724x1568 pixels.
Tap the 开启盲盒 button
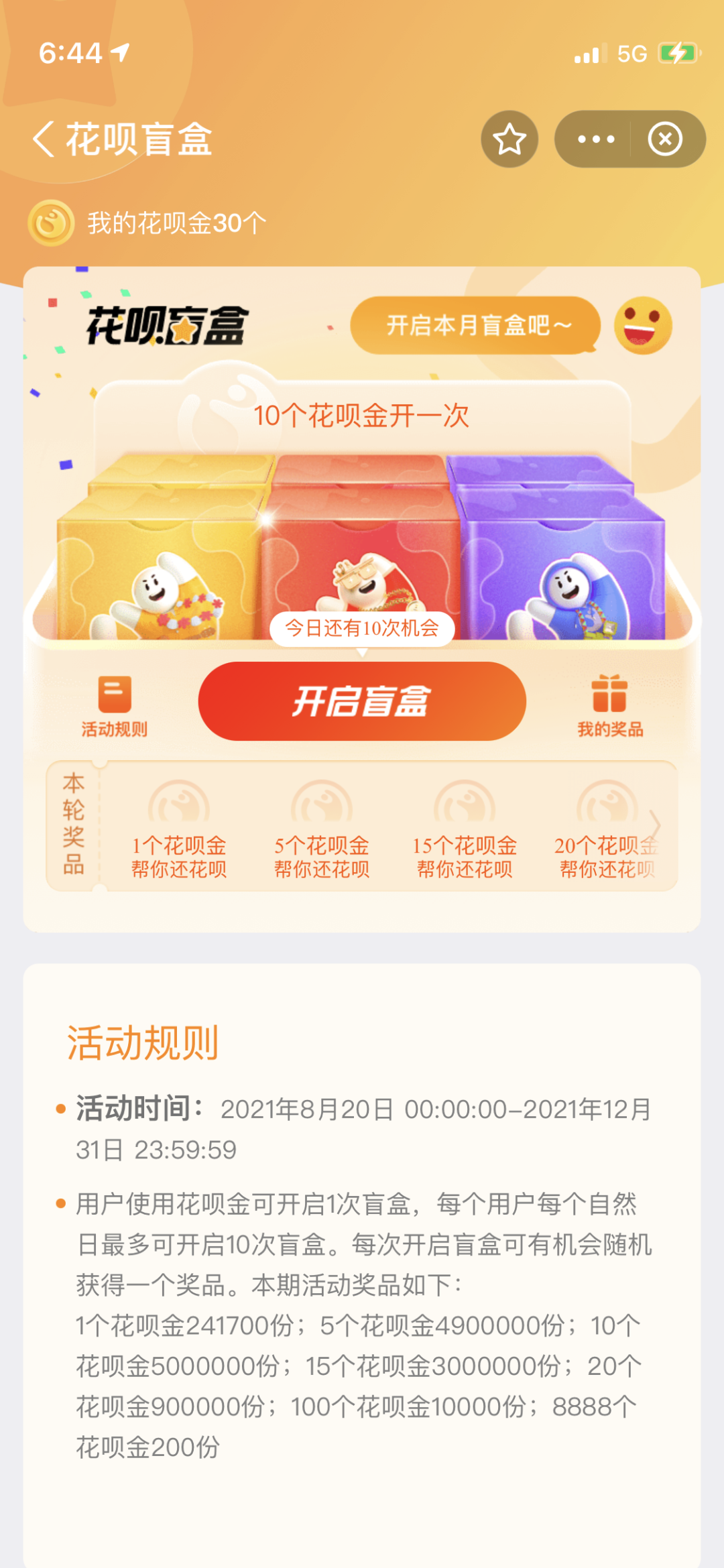pyautogui.click(x=362, y=701)
